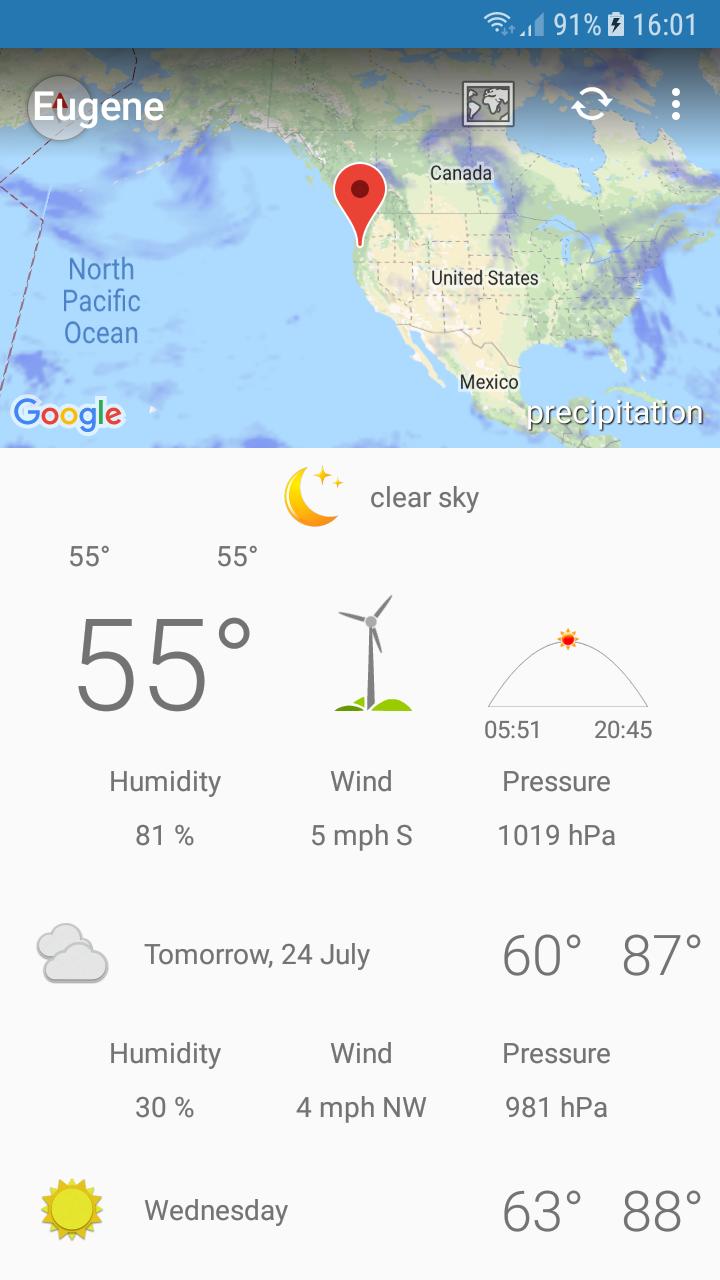This screenshot has width=720, height=1280.
Task: Open the map layer picker icon
Action: coord(488,105)
